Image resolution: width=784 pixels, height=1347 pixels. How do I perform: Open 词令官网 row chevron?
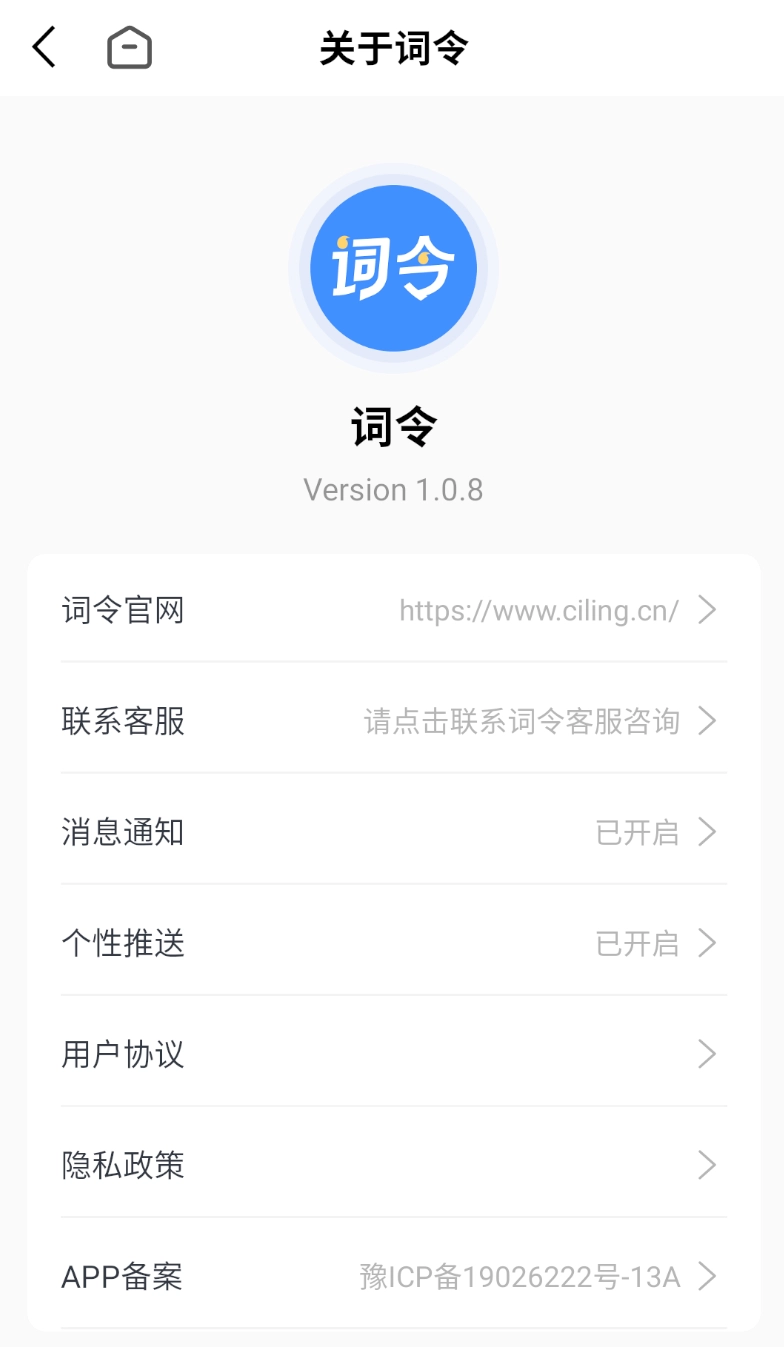(x=708, y=610)
